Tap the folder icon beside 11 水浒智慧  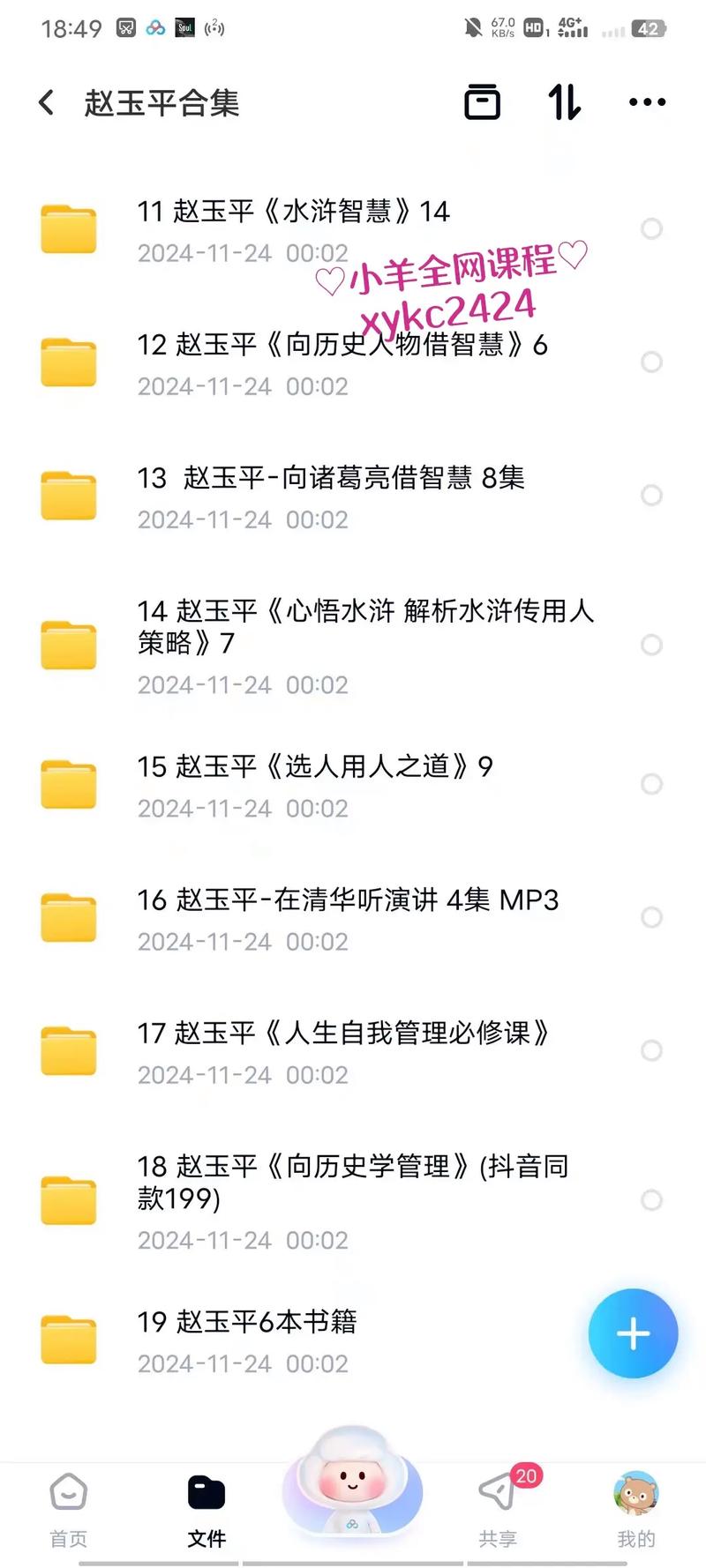click(69, 228)
